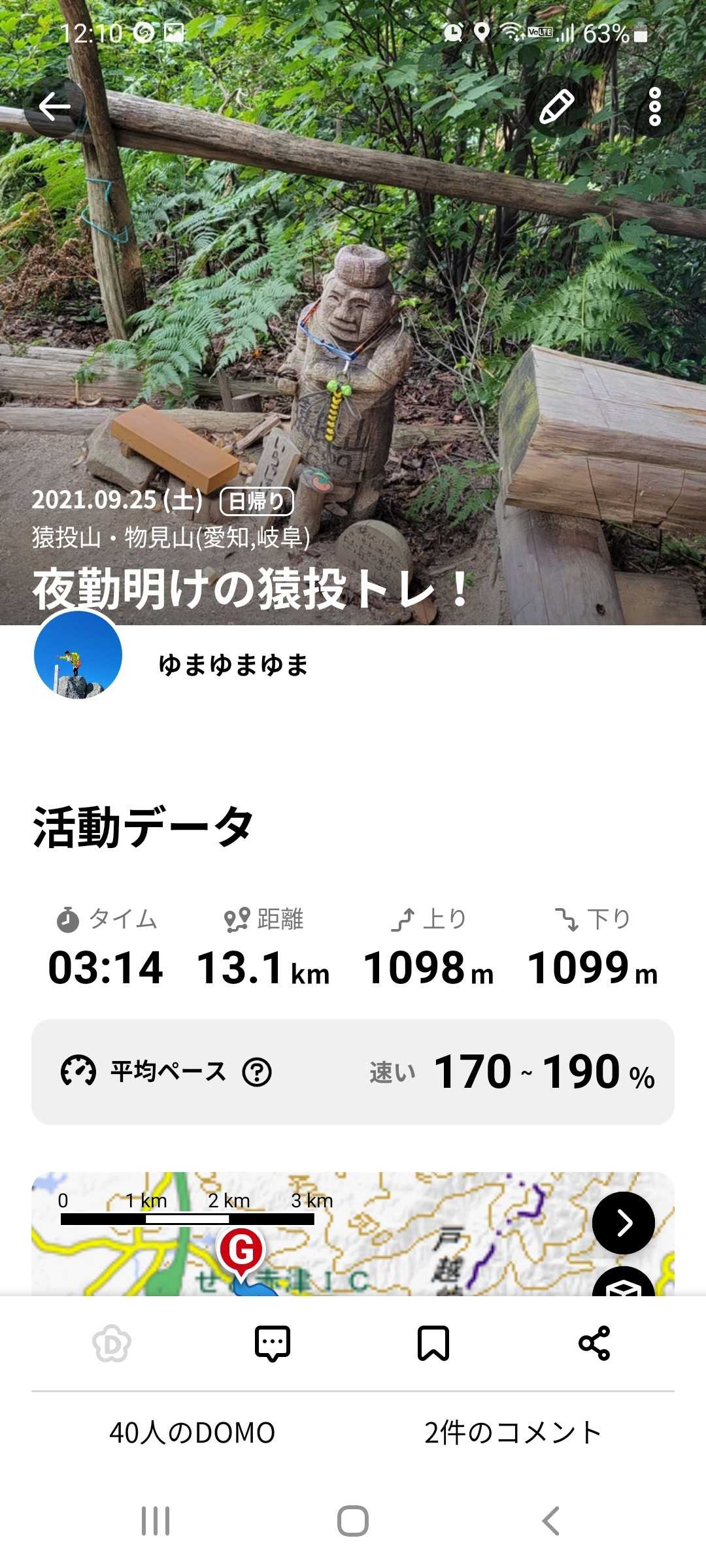The image size is (706, 1568).
Task: Open ゆまゆまゆま's profile avatar
Action: click(78, 655)
